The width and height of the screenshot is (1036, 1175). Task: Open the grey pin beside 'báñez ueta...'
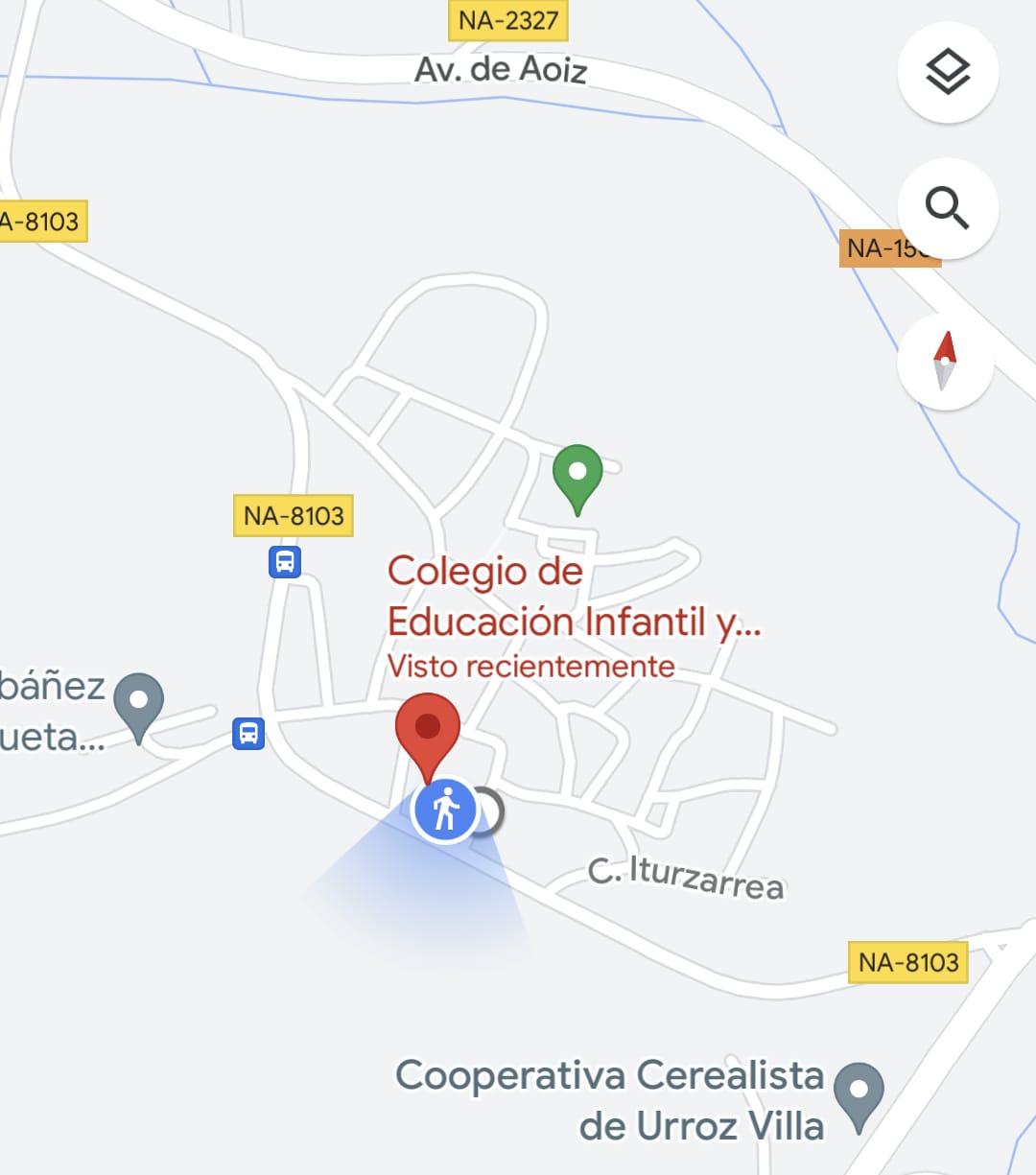coord(139,702)
